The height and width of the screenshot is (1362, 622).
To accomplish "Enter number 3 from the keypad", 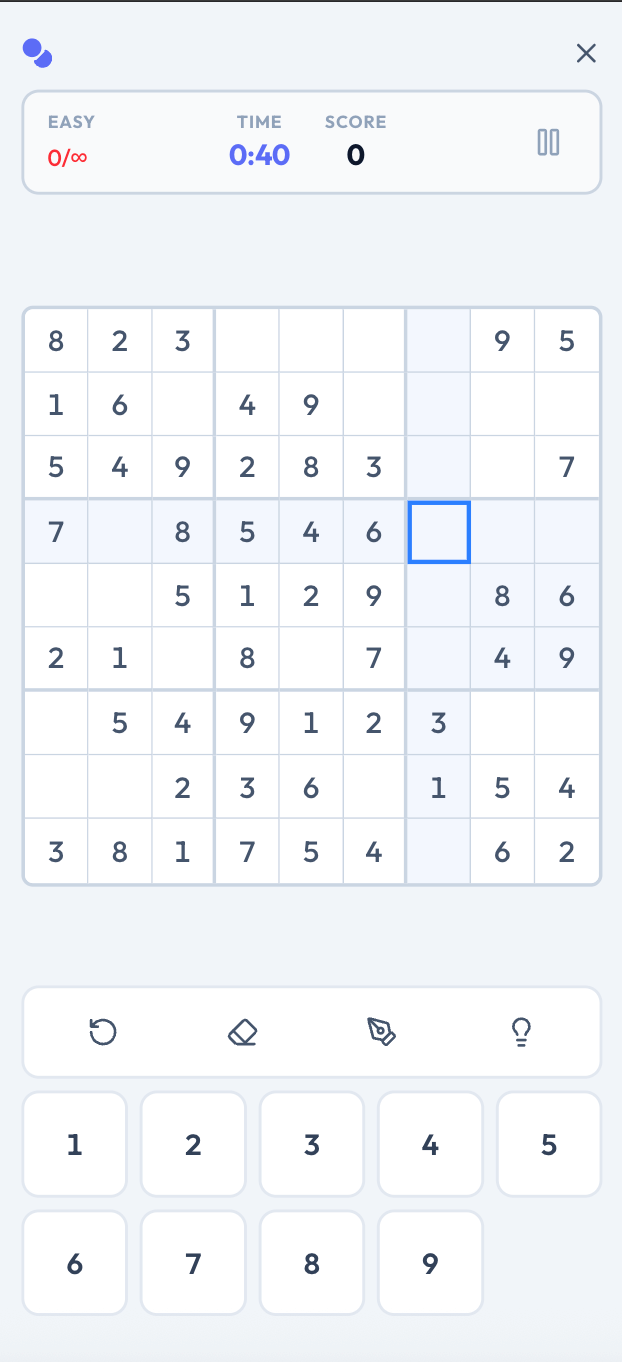I will pos(312,1144).
